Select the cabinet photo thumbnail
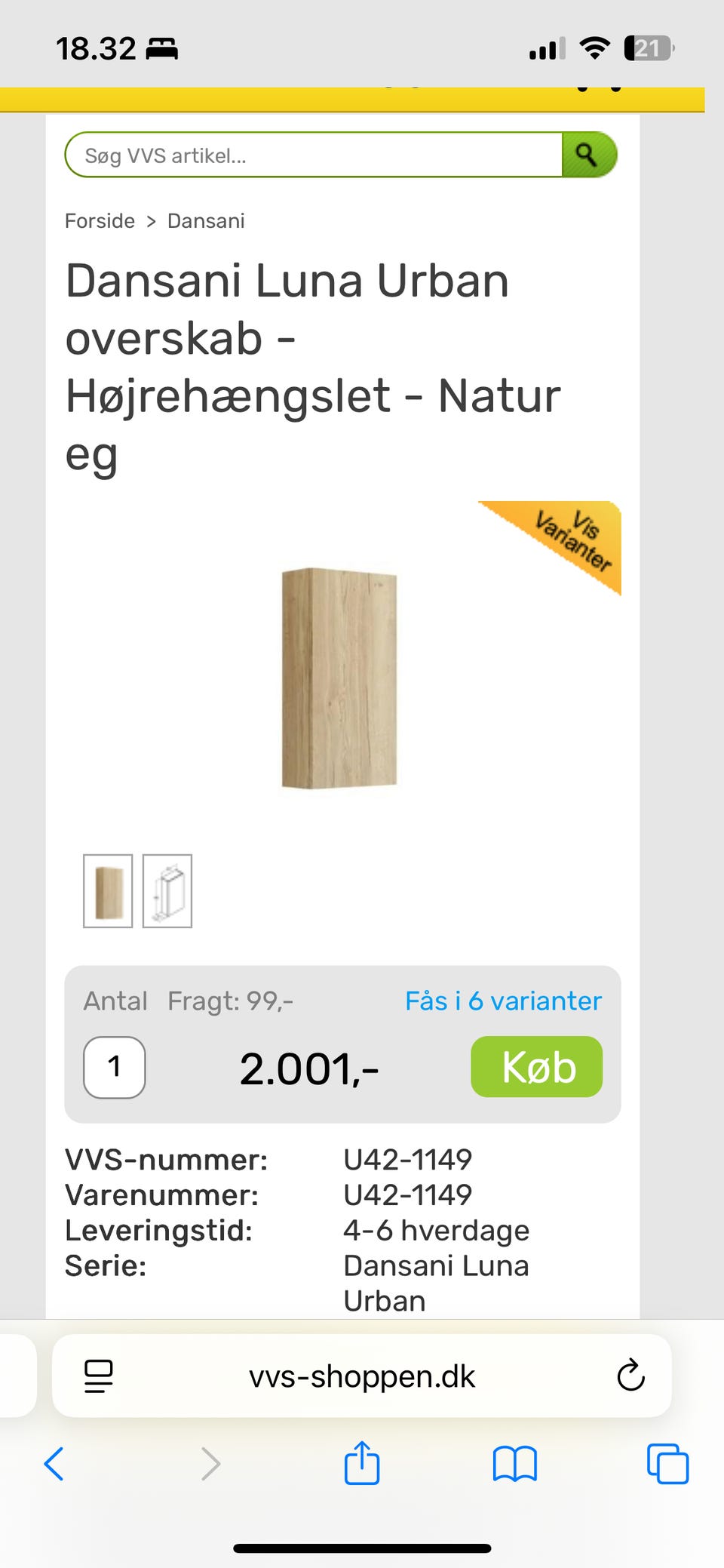 pyautogui.click(x=108, y=890)
